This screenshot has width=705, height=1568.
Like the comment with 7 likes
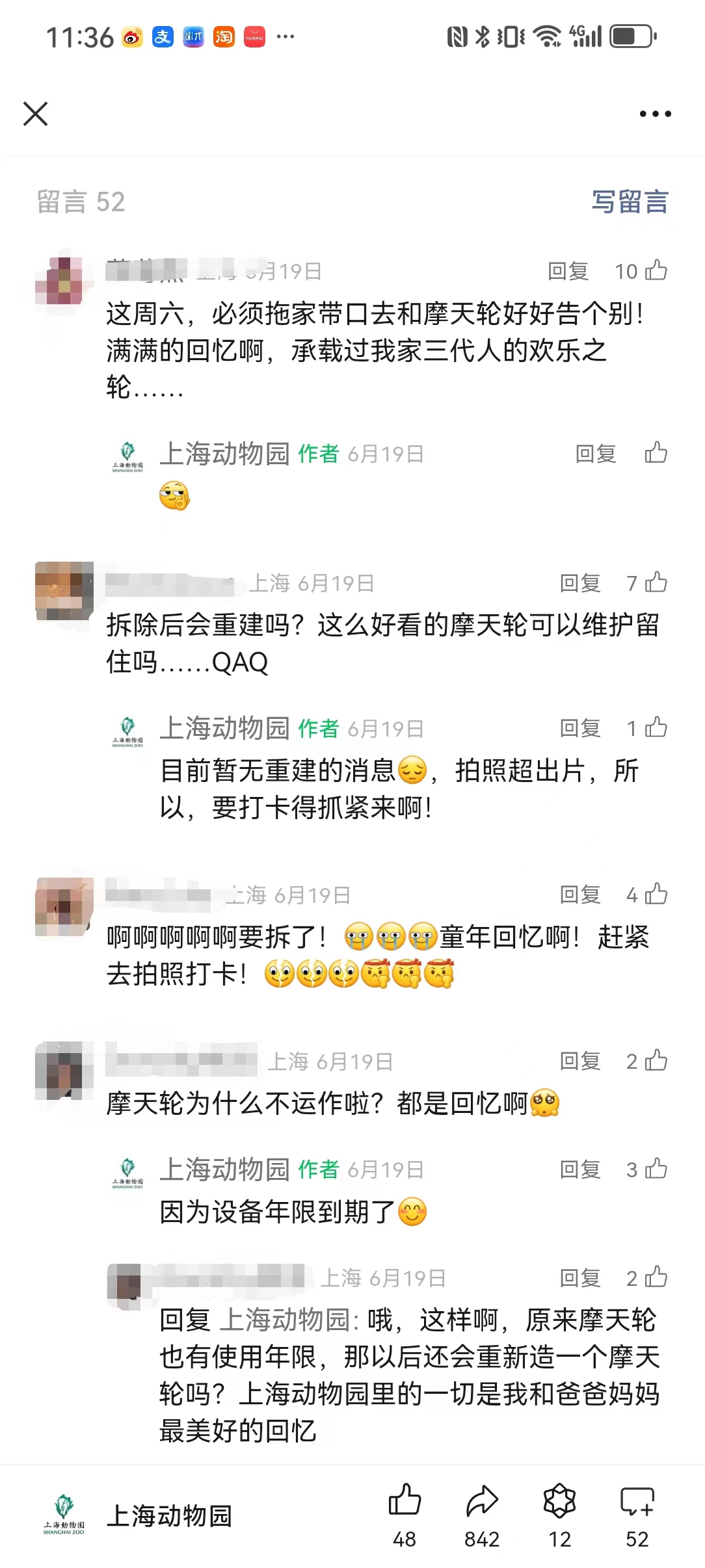pyautogui.click(x=656, y=582)
